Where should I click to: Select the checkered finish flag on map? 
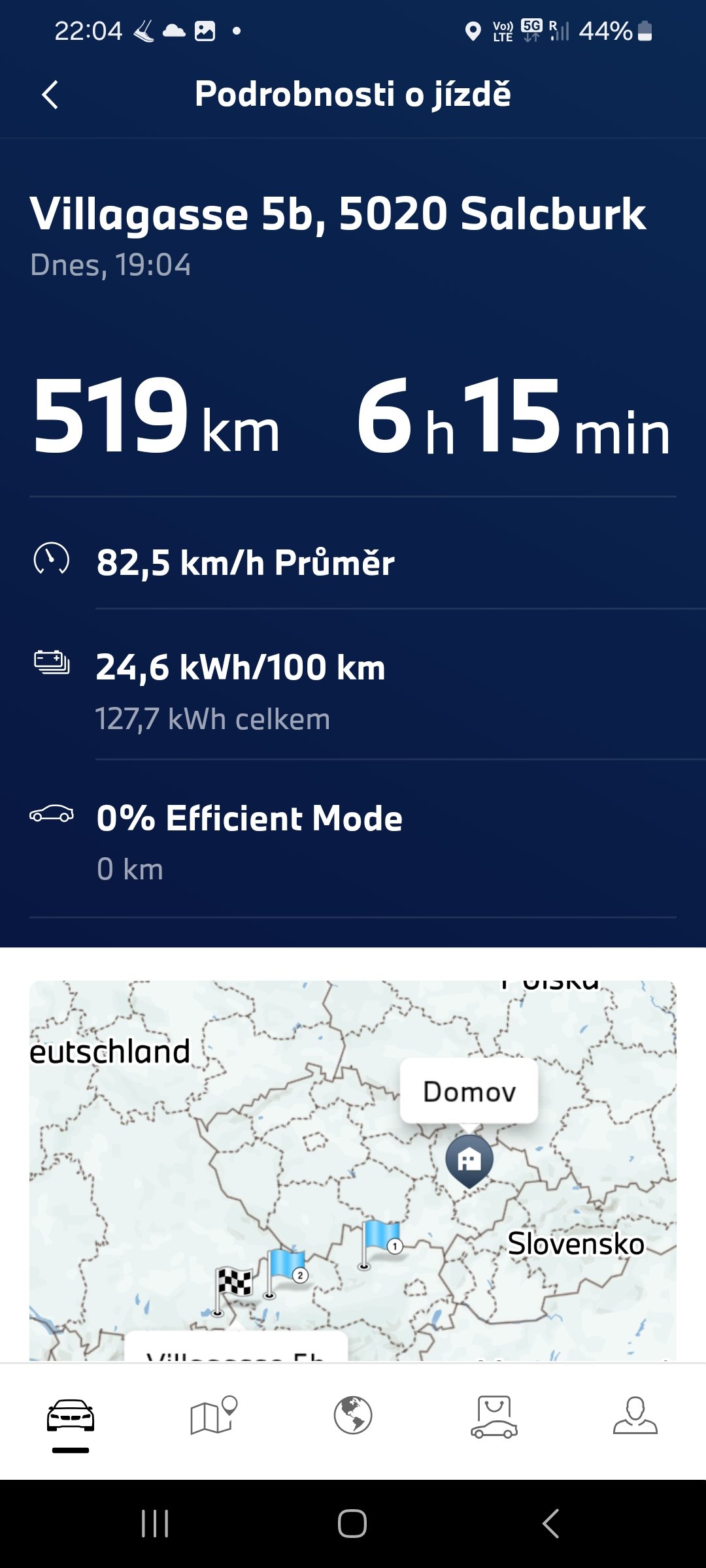pos(233,1284)
